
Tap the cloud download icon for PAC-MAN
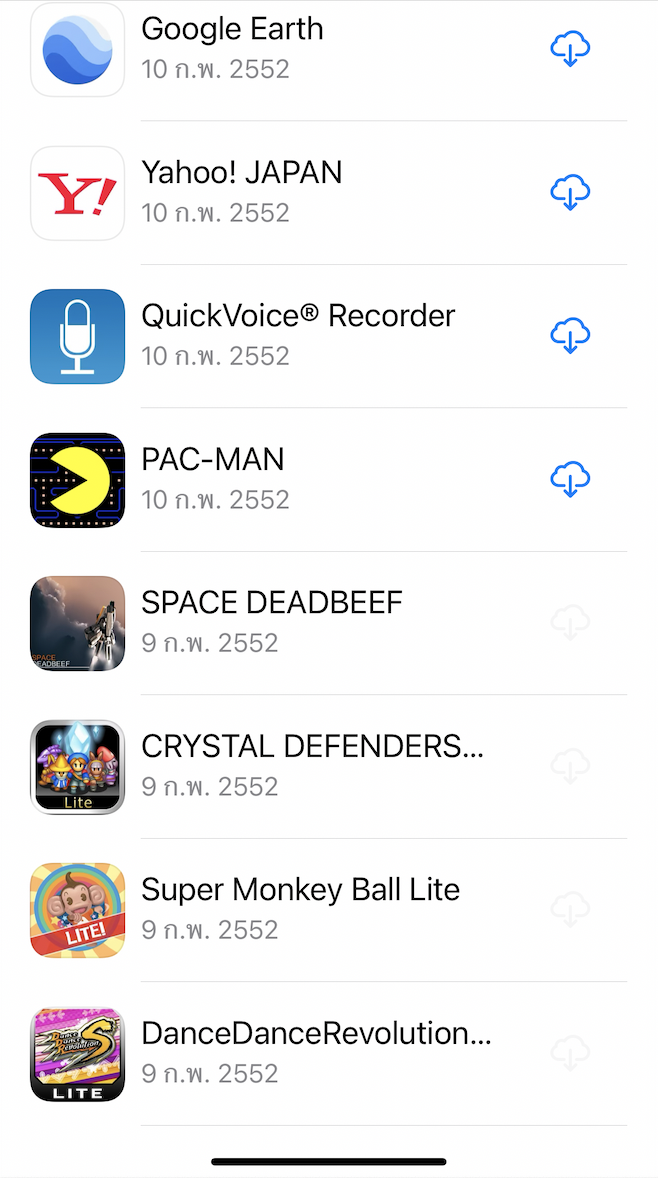coord(570,479)
